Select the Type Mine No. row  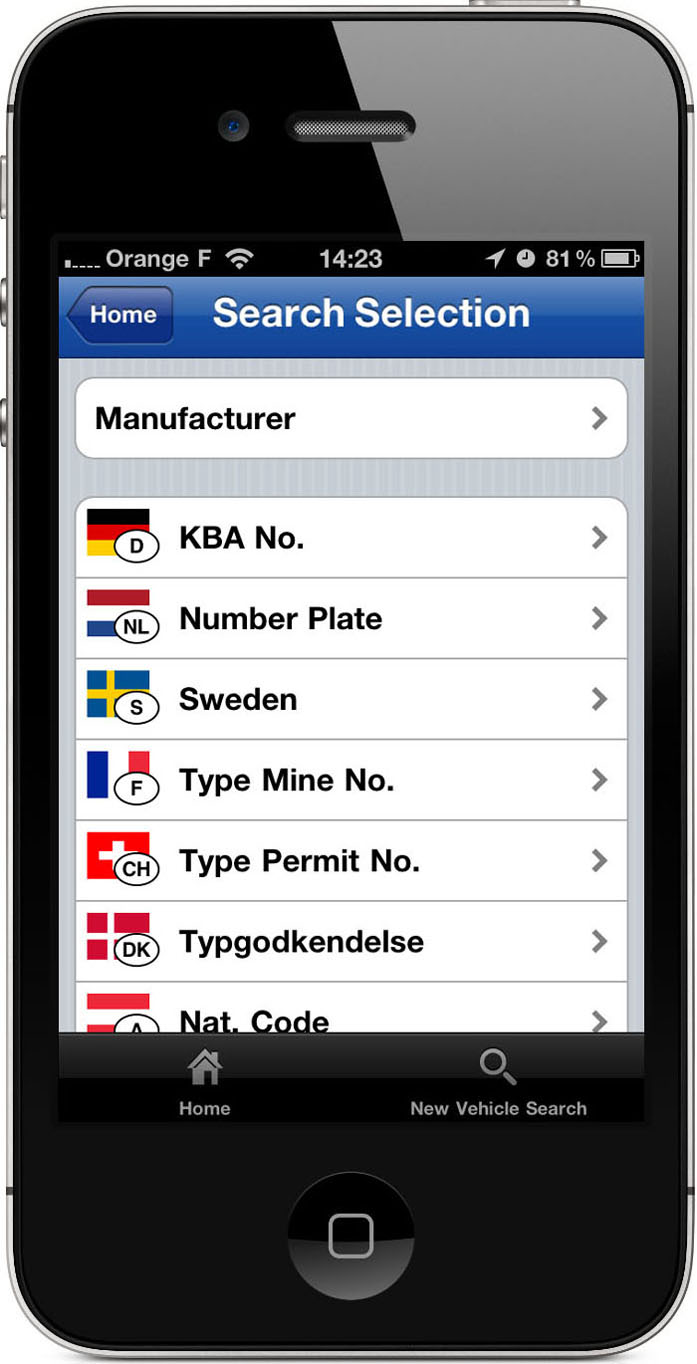pyautogui.click(x=351, y=781)
